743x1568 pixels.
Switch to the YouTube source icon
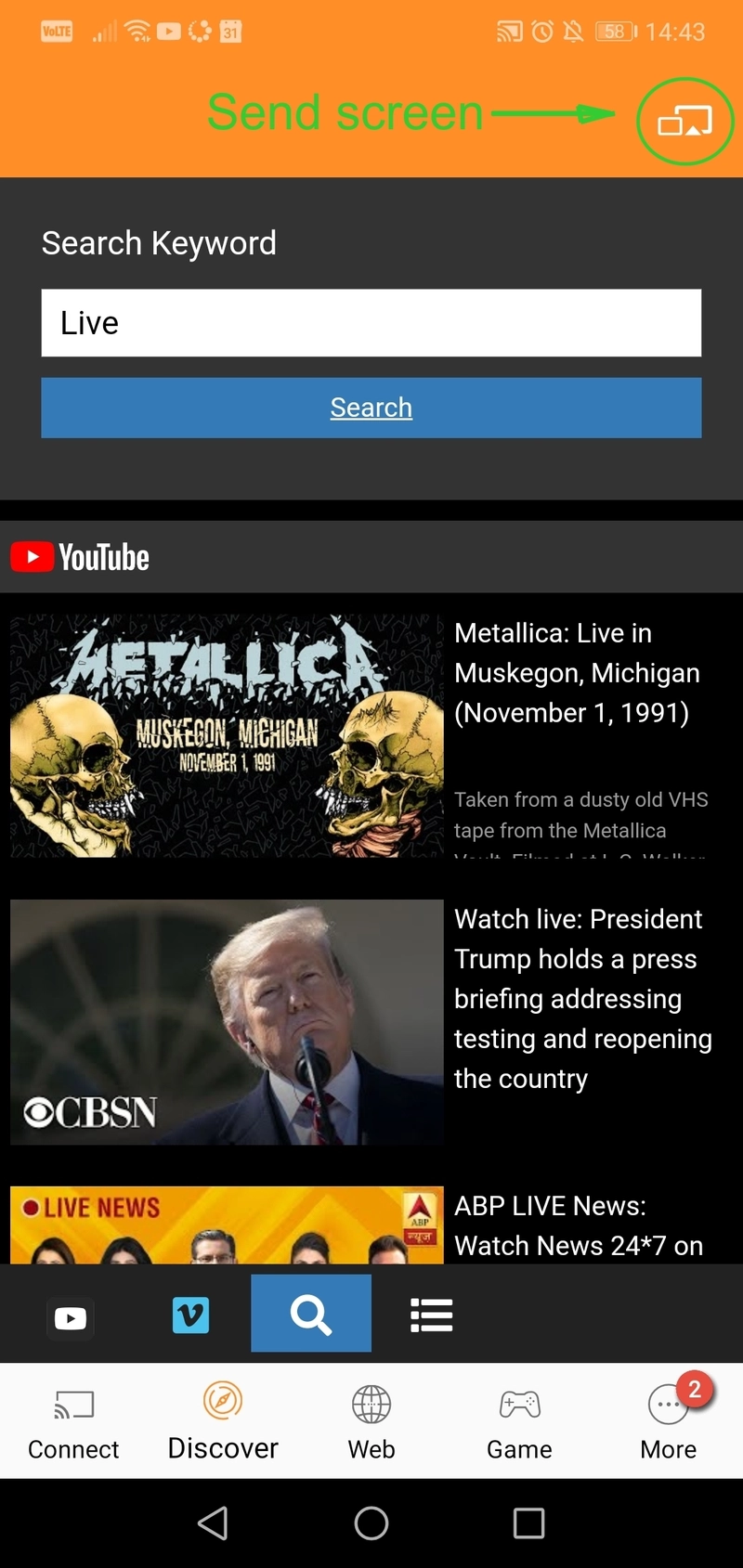coord(71,1317)
